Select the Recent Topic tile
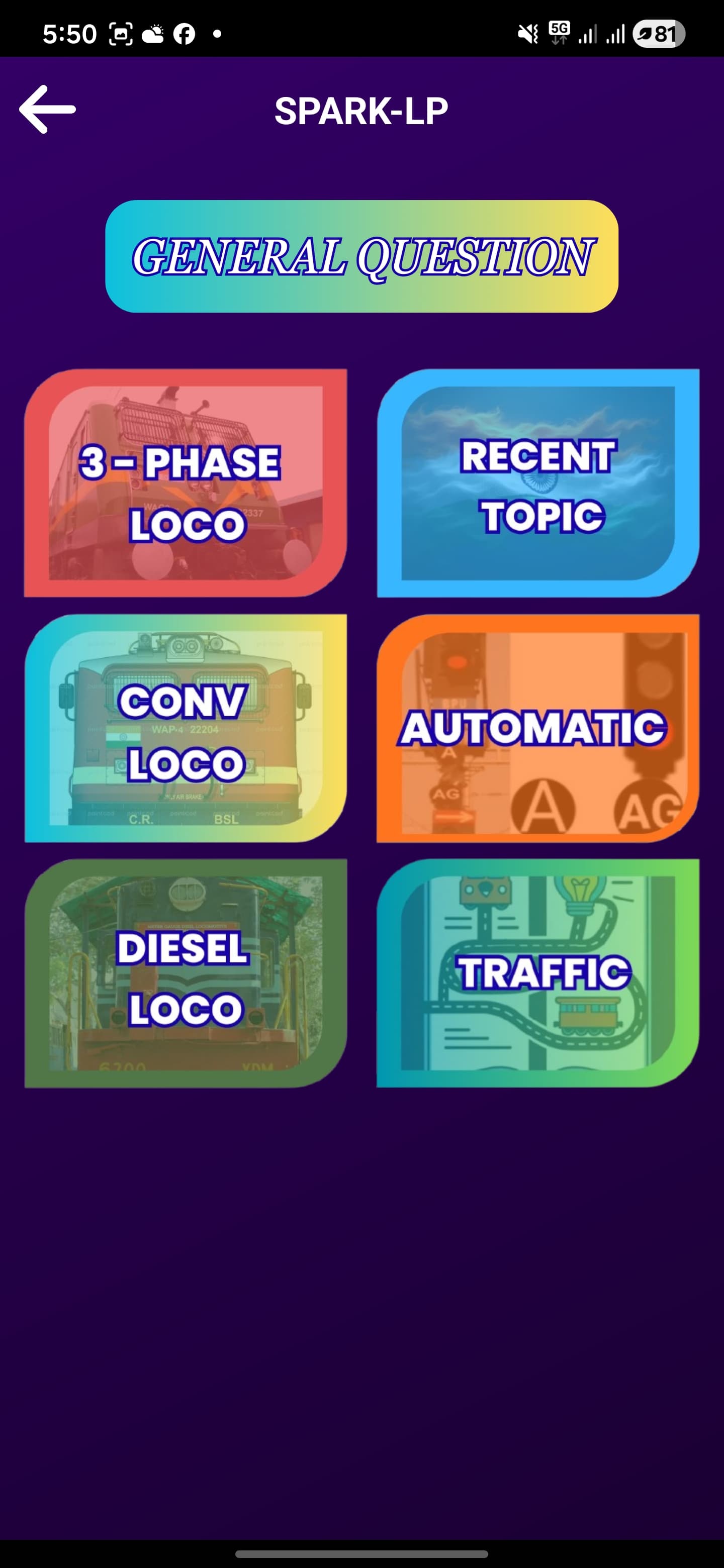The width and height of the screenshot is (724, 1568). [x=537, y=482]
